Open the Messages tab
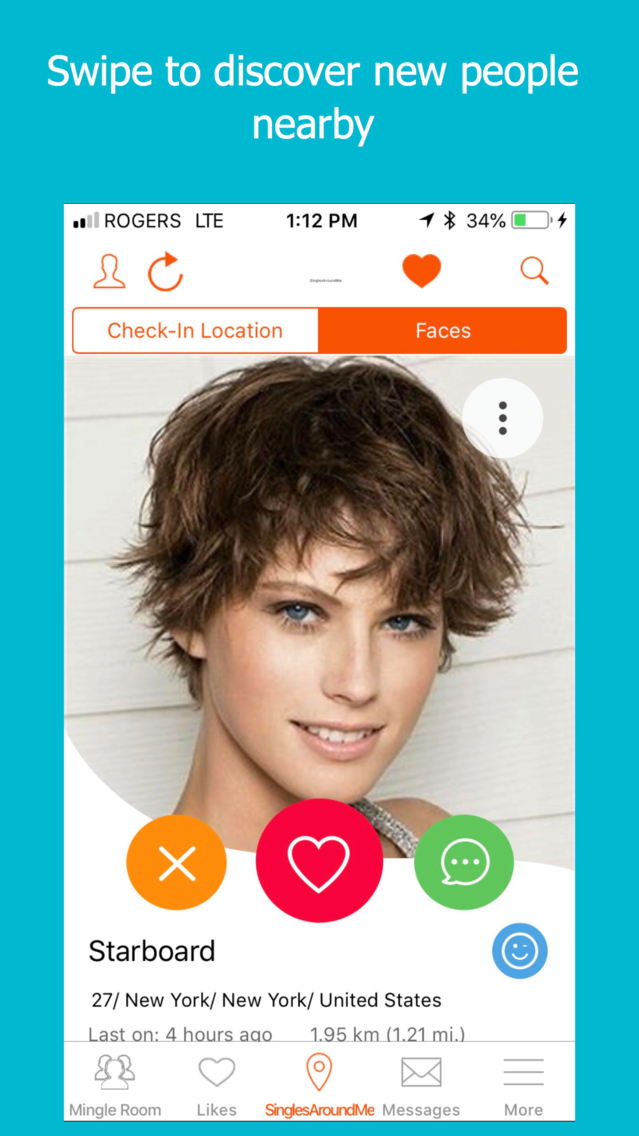 coord(421,1085)
